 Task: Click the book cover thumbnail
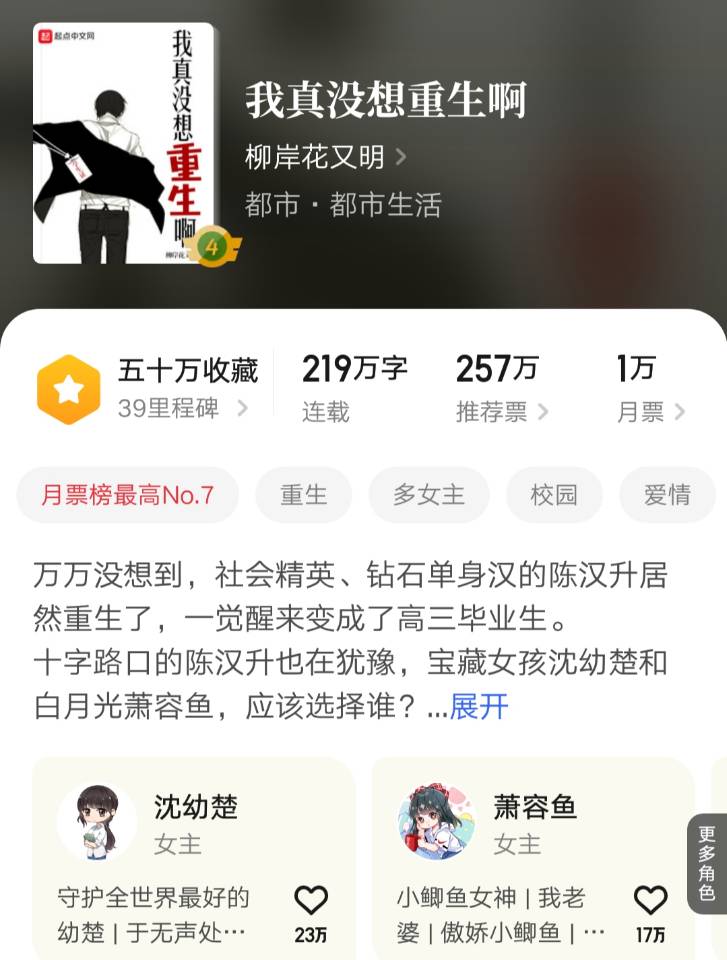(120, 140)
